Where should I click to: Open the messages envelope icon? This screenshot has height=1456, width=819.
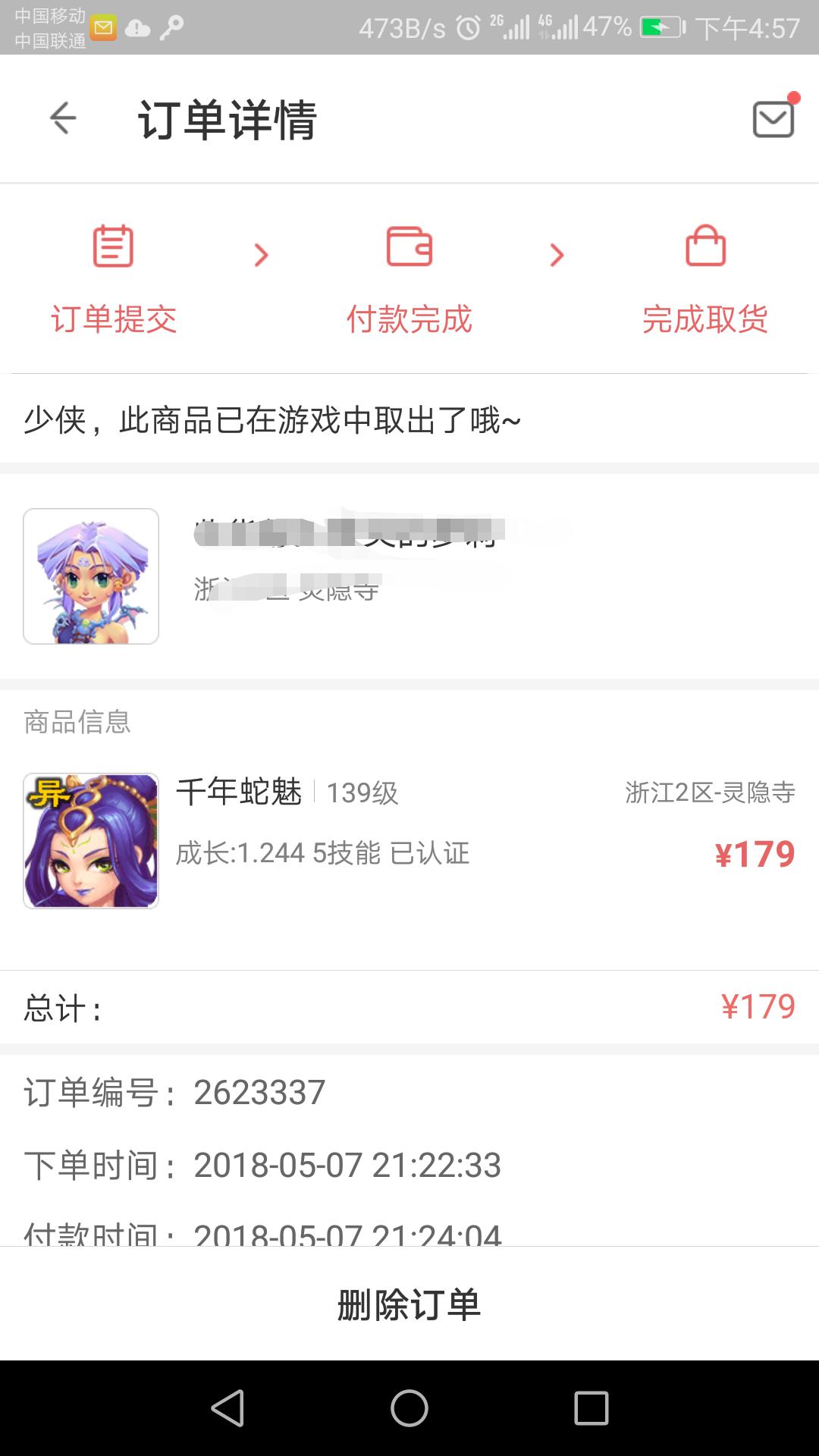(x=773, y=119)
